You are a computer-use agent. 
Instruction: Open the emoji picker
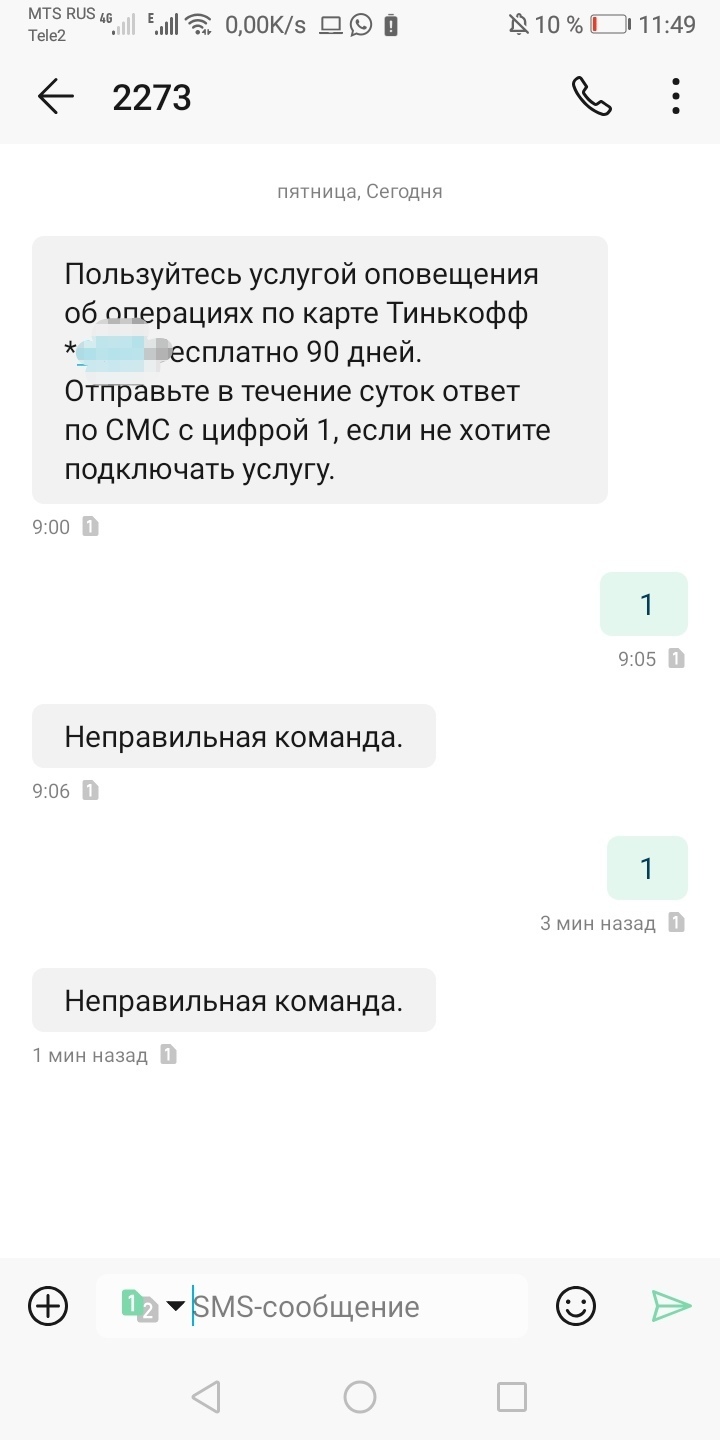tap(575, 1306)
